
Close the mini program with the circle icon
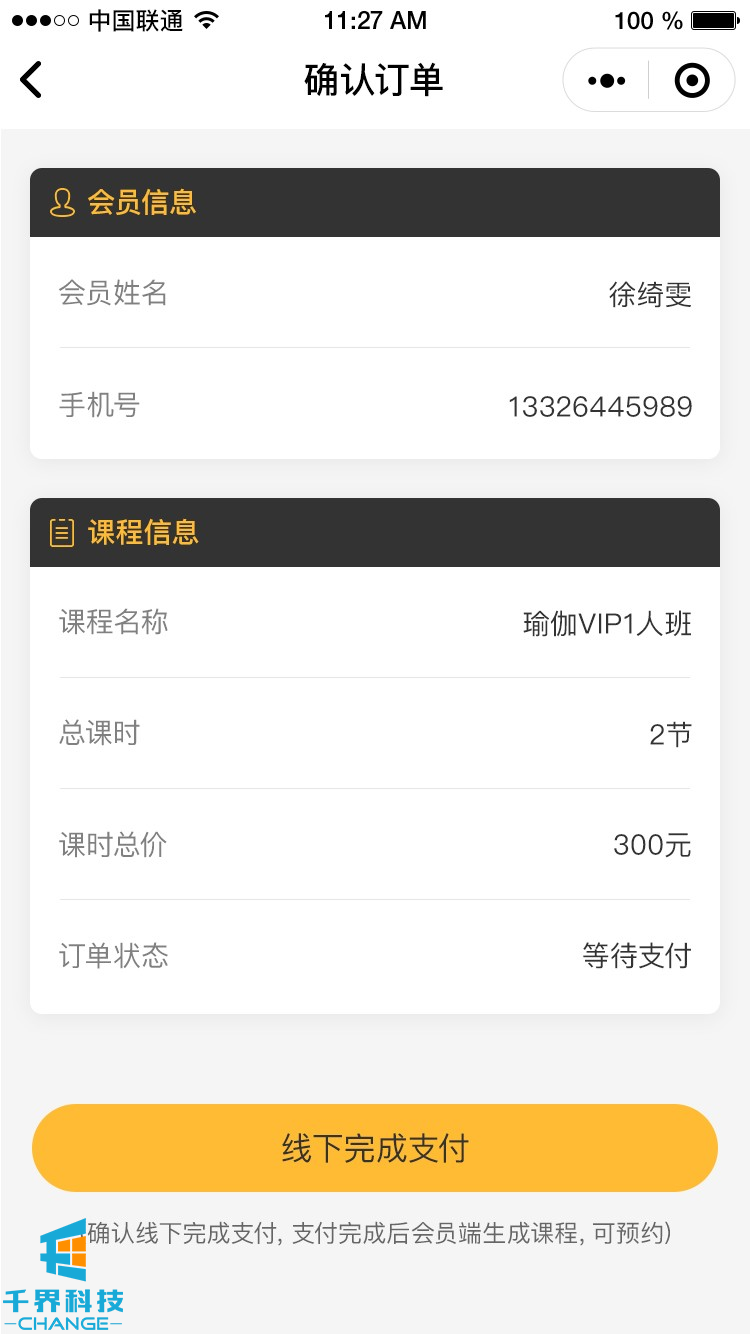point(692,81)
